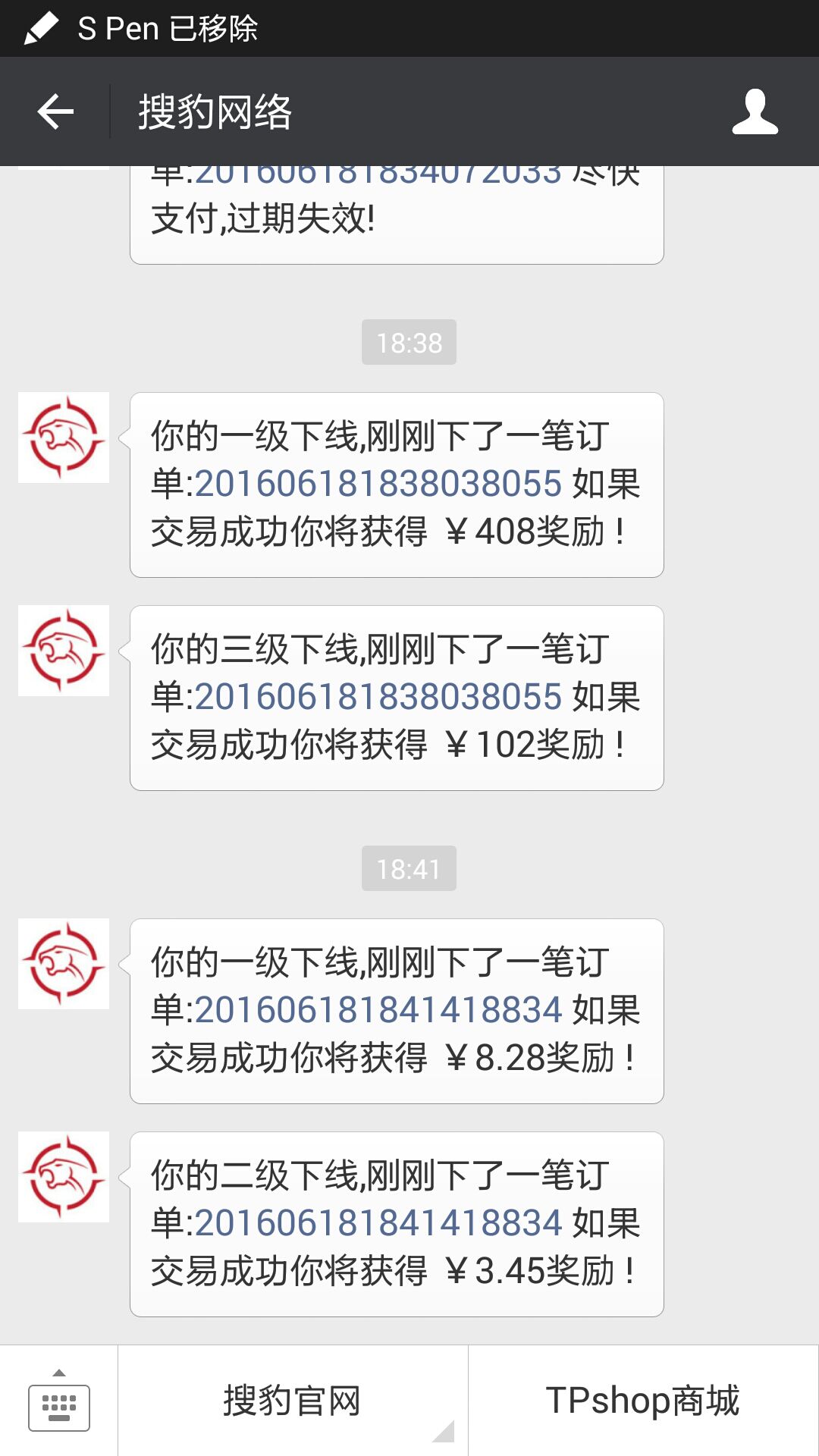This screenshot has width=819, height=1456.
Task: Switch to keyboard input mode
Action: pyautogui.click(x=58, y=1401)
